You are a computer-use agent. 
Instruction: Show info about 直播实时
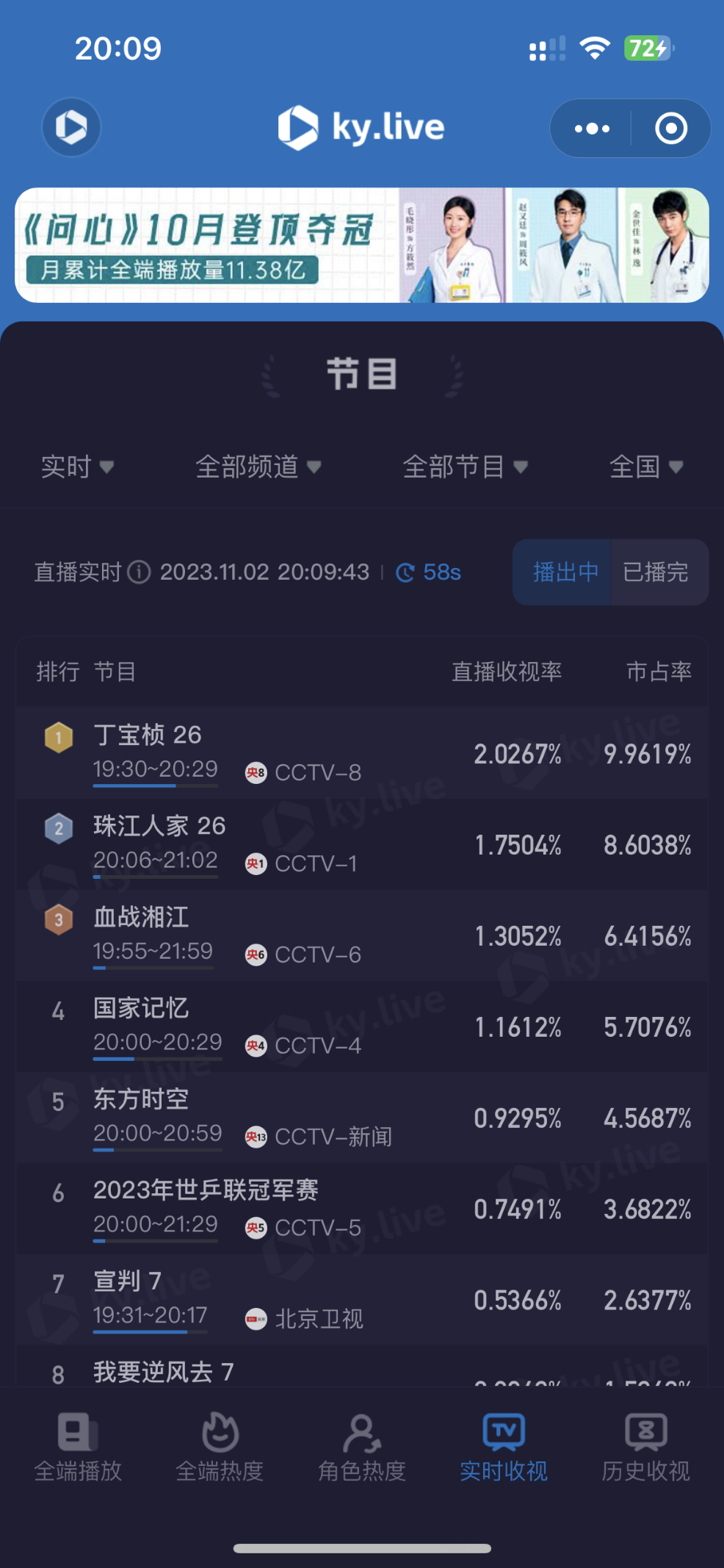coord(139,572)
